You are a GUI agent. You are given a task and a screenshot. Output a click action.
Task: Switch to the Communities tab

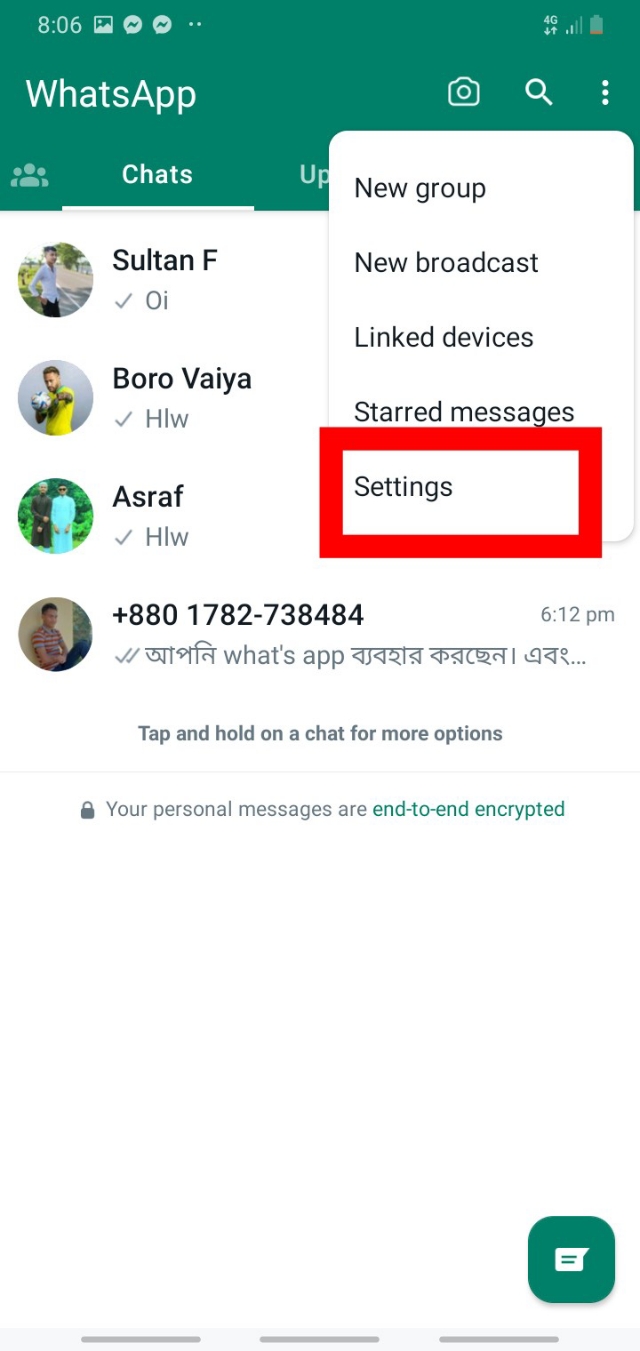[x=30, y=176]
